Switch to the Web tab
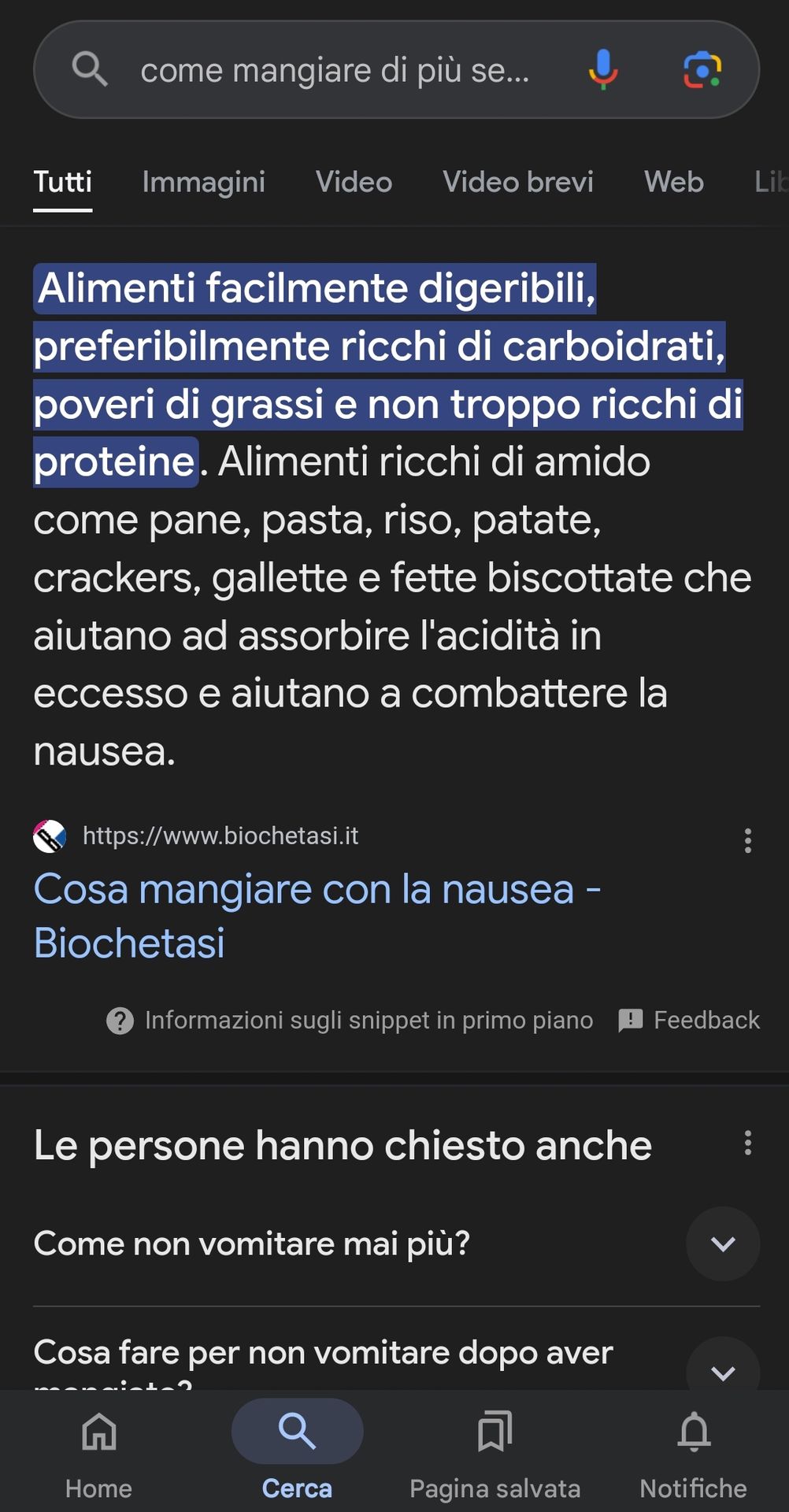The height and width of the screenshot is (1512, 789). click(674, 182)
